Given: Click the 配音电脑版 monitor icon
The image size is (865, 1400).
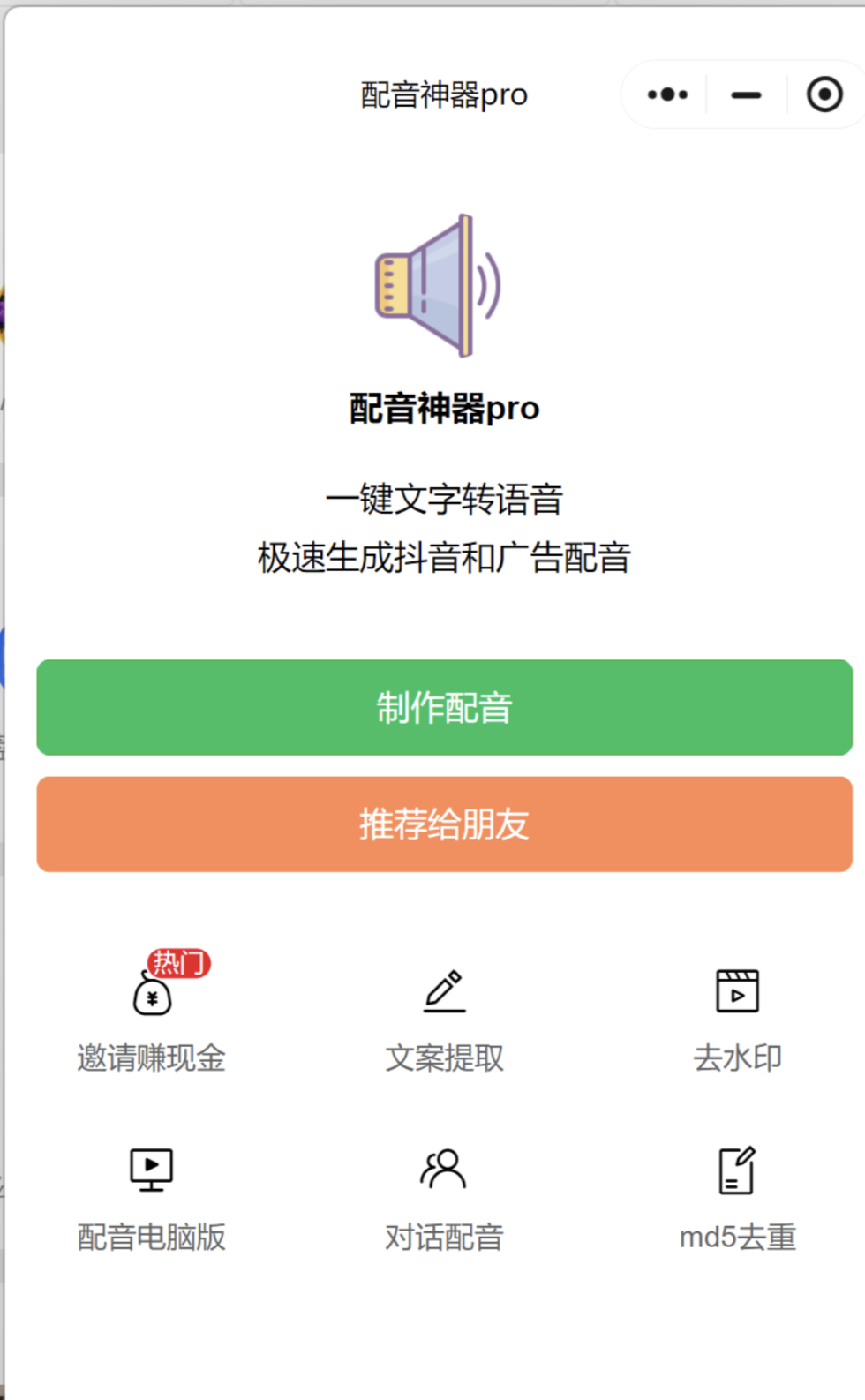Looking at the screenshot, I should coord(151,1169).
